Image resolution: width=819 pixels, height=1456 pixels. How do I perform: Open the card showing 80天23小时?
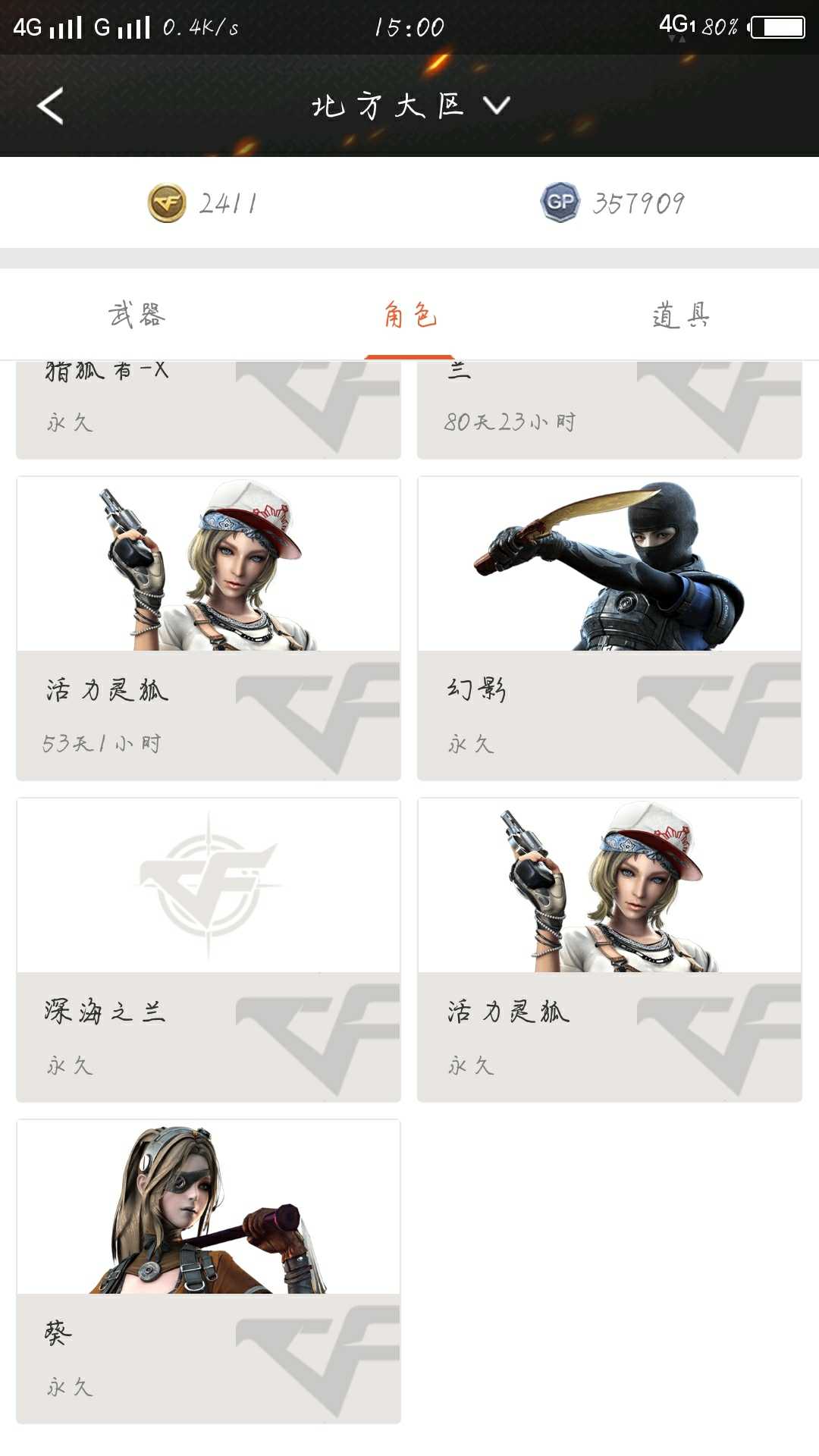(610, 409)
